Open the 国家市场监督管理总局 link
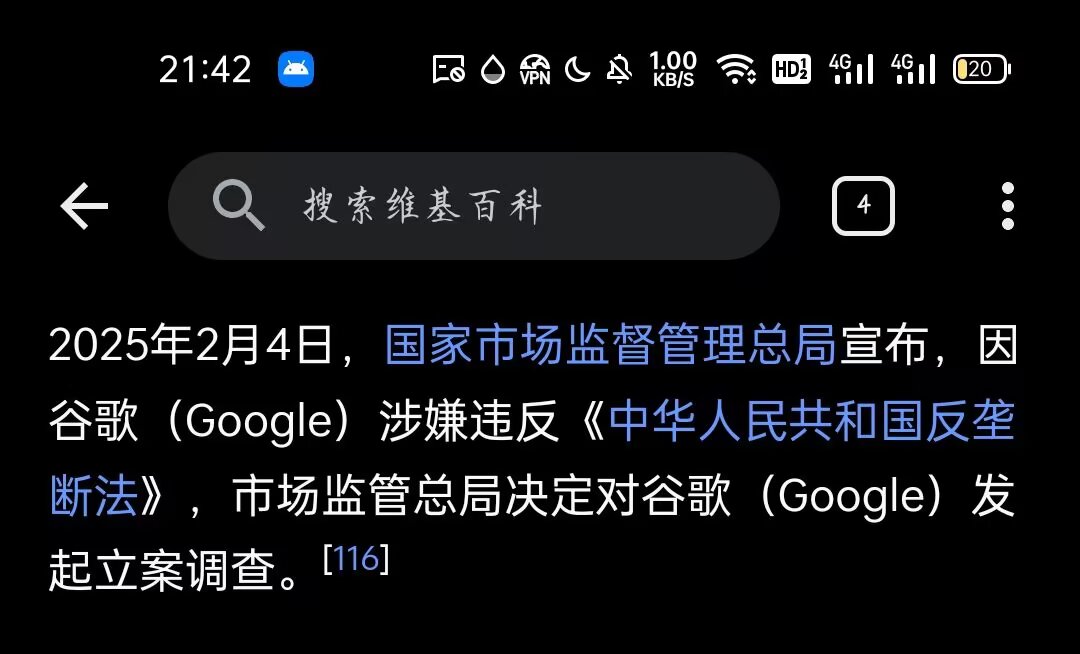 tap(610, 345)
